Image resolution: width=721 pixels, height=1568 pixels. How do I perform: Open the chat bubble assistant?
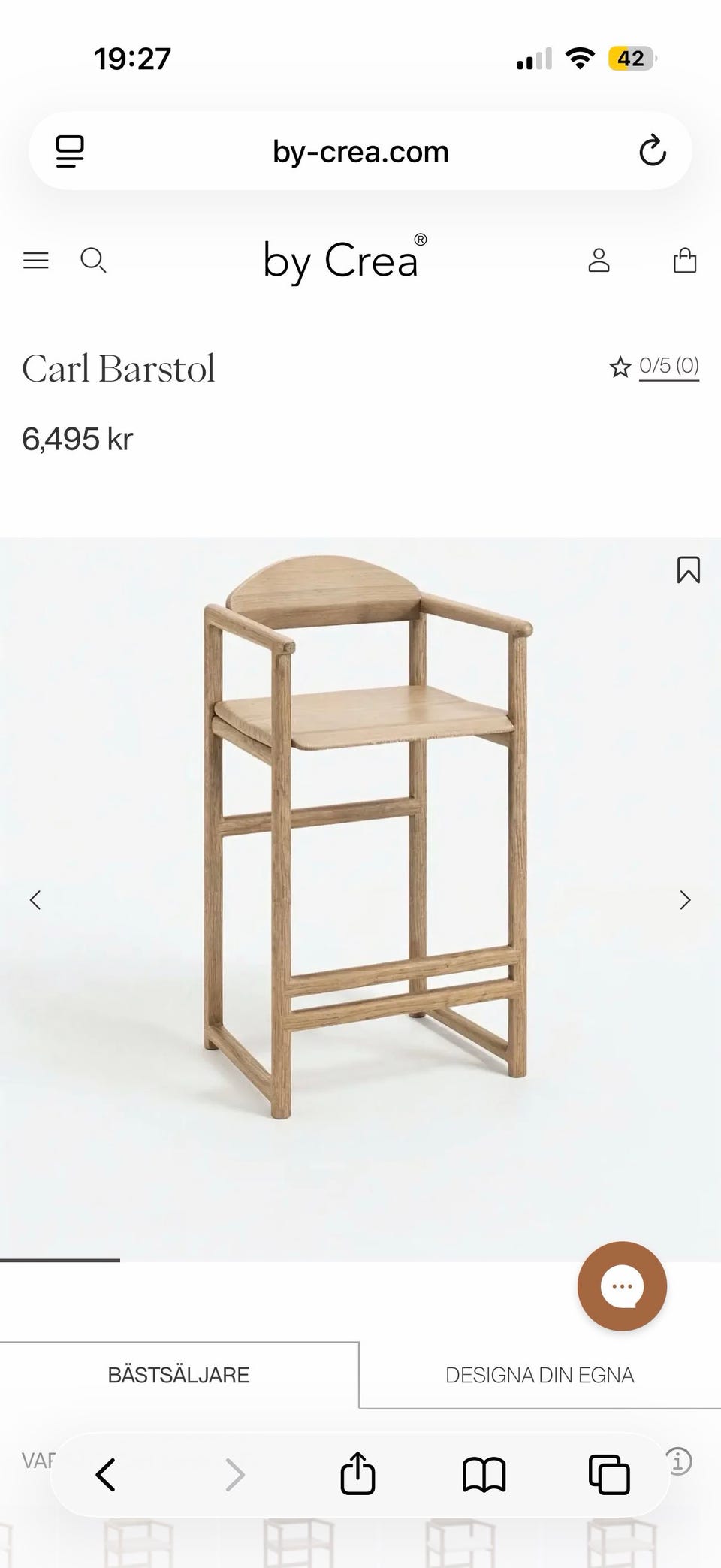[x=621, y=1286]
